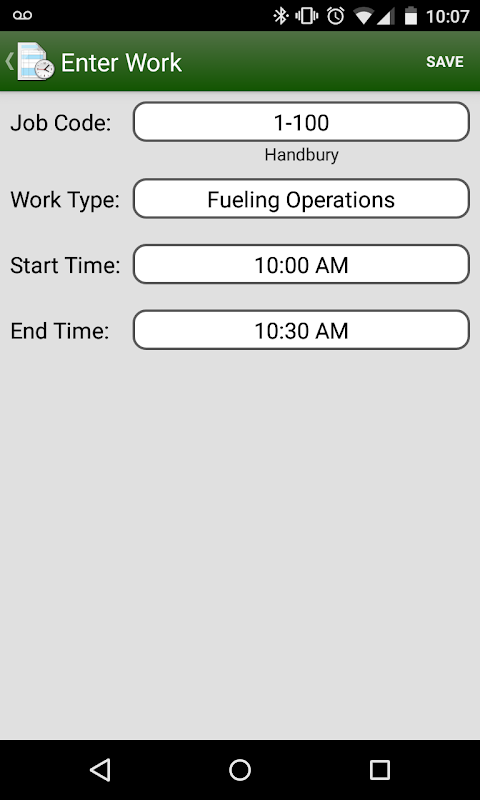Screen dimensions: 480x800
Task: Save the work entry
Action: point(445,62)
